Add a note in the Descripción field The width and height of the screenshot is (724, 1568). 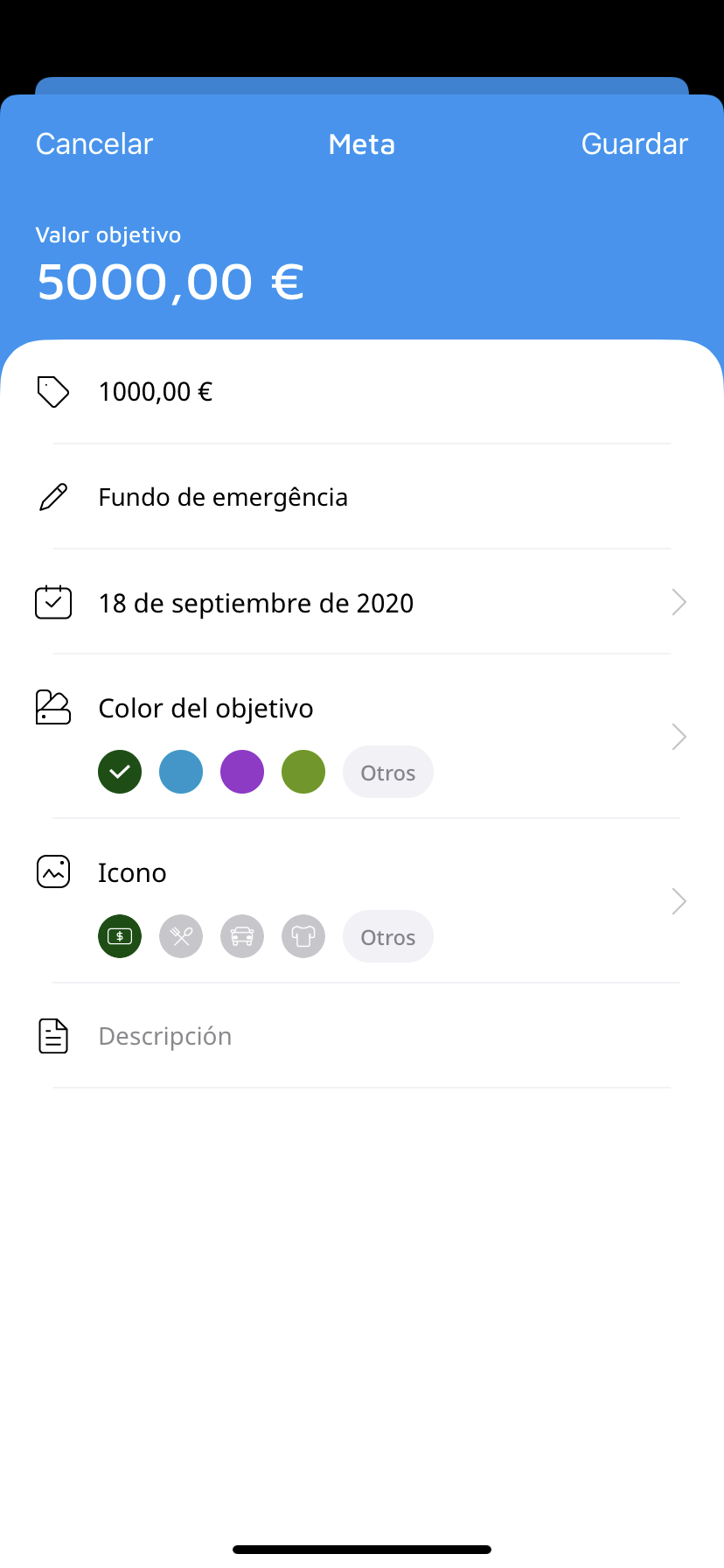(165, 1036)
